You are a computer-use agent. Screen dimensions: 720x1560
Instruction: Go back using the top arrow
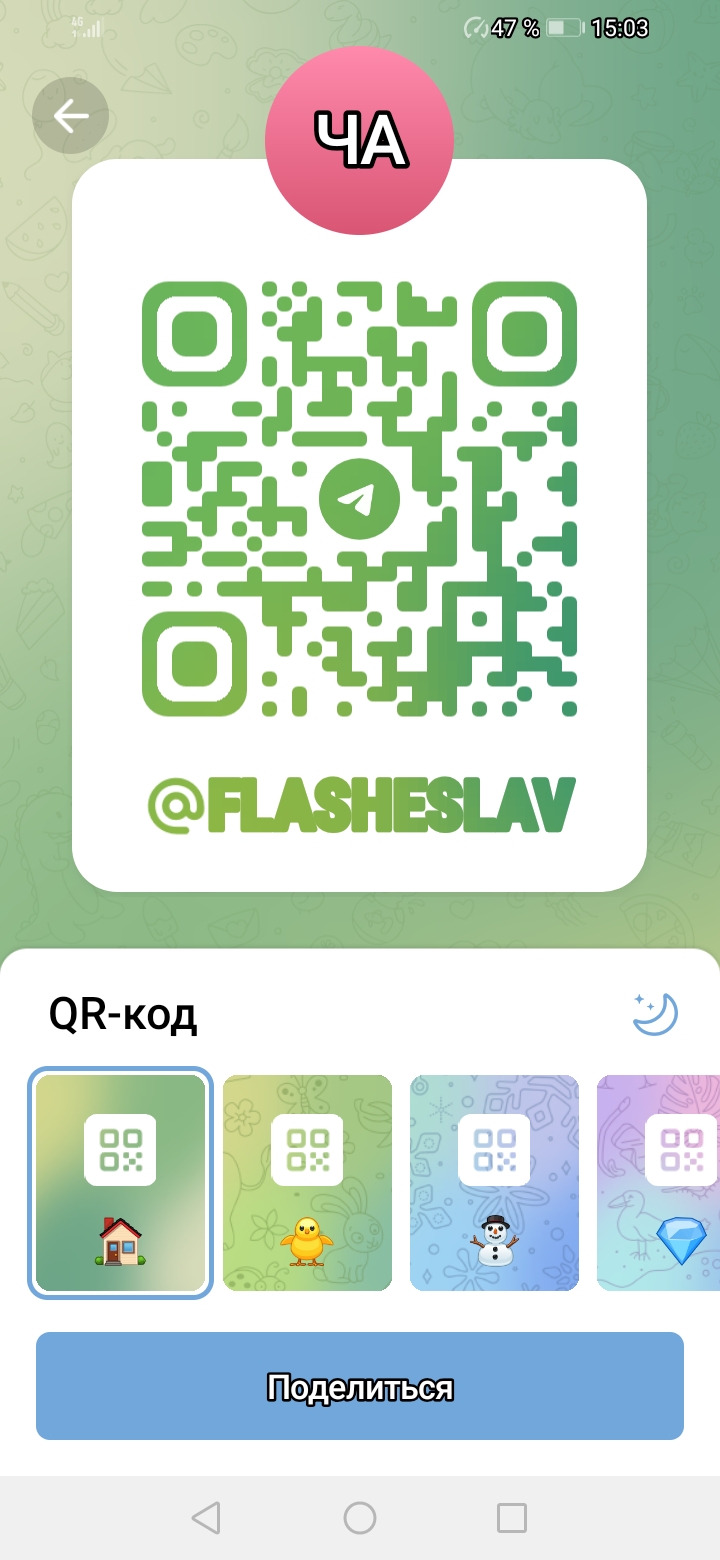(x=70, y=116)
